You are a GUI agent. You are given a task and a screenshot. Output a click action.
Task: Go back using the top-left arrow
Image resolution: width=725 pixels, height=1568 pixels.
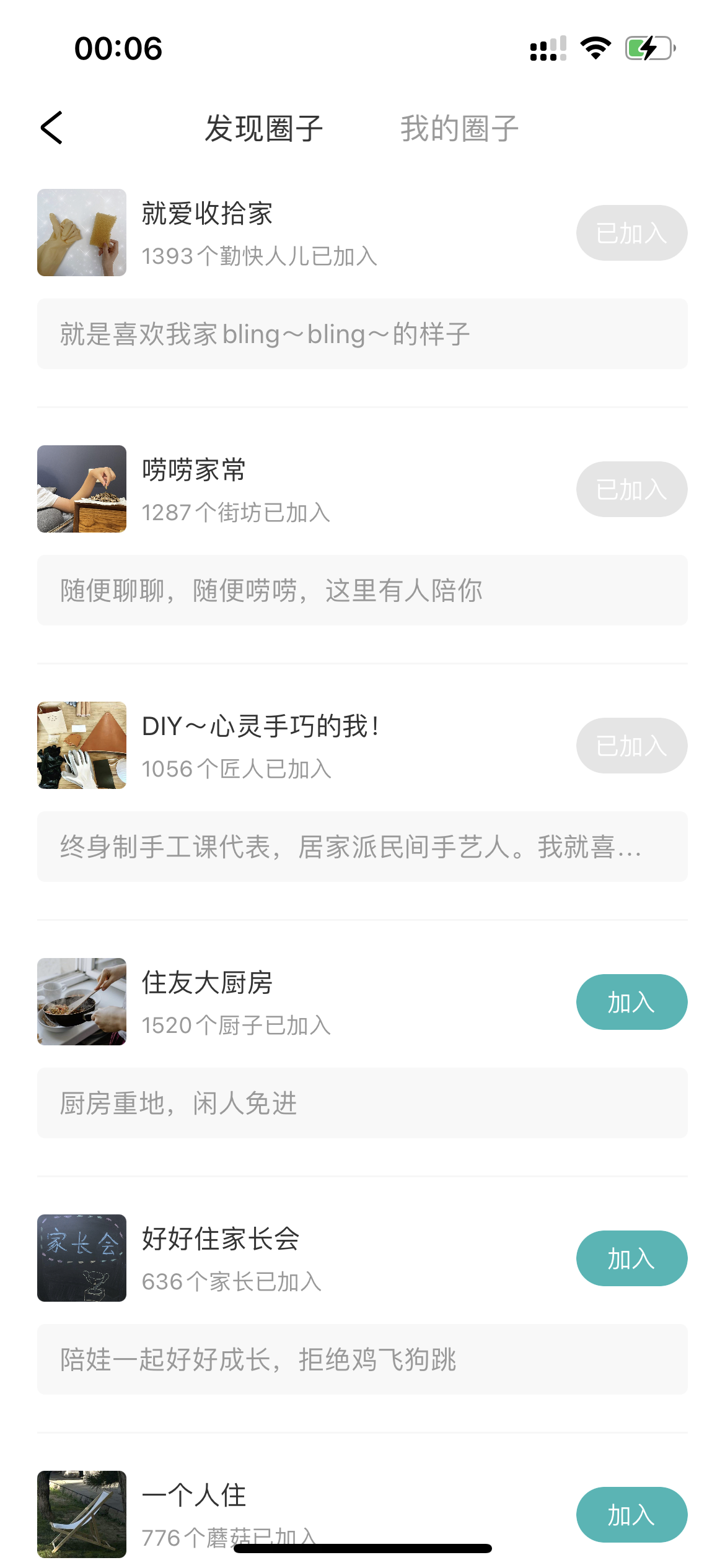click(52, 128)
